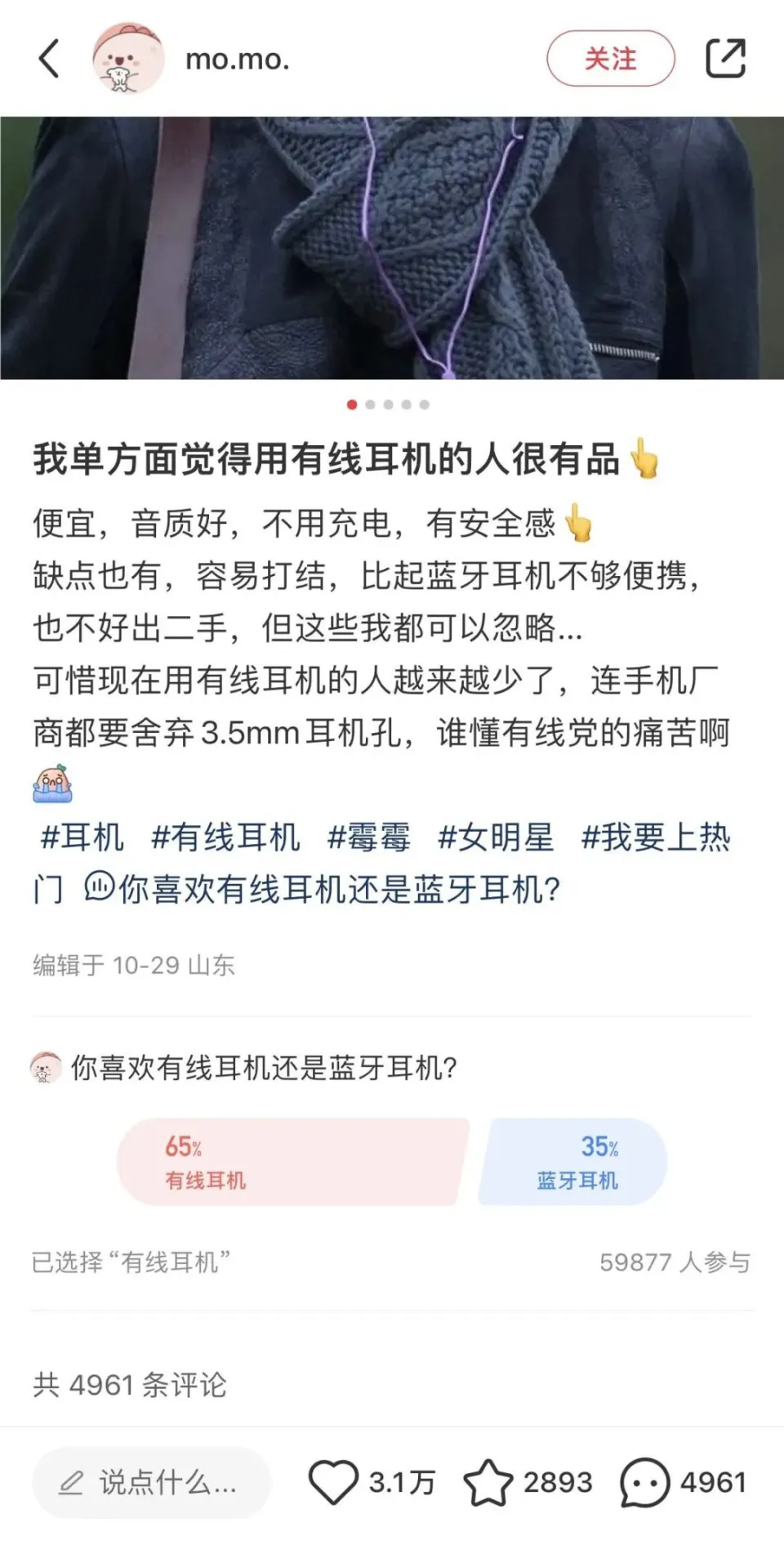
Task: Open mo.mo.'s profile avatar
Action: (128, 59)
